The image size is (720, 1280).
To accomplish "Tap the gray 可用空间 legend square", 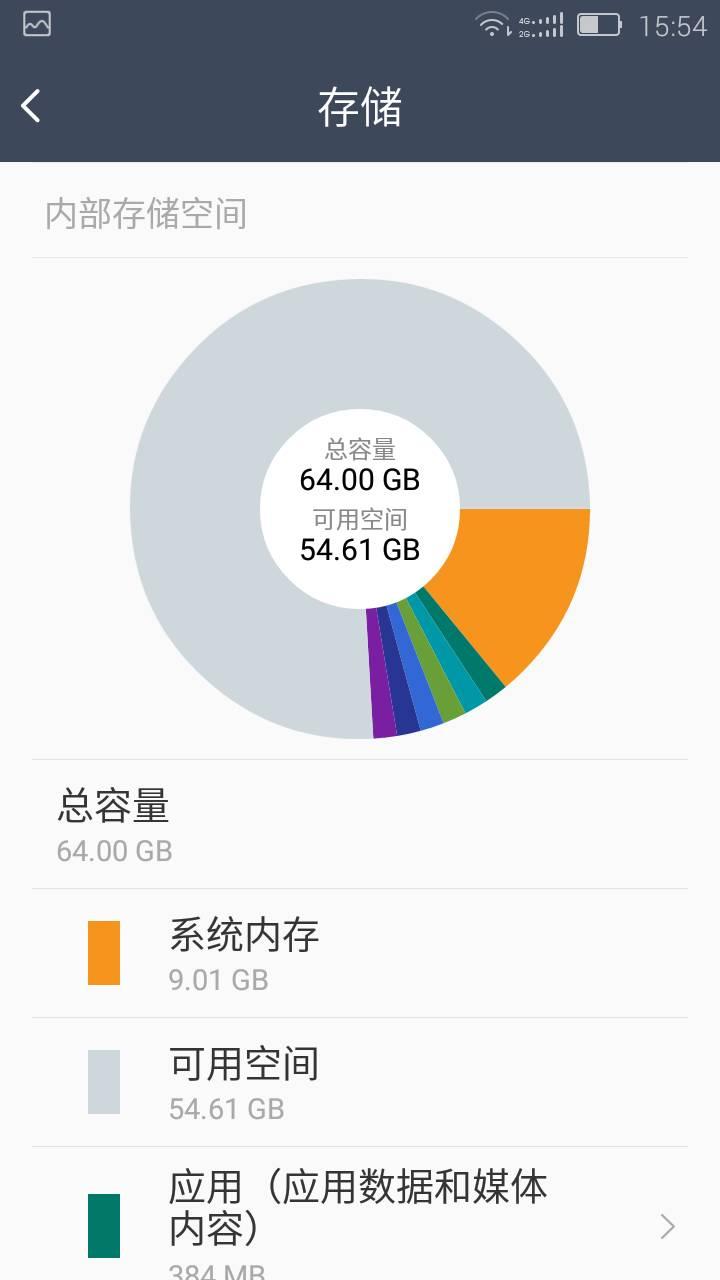I will tap(103, 1079).
